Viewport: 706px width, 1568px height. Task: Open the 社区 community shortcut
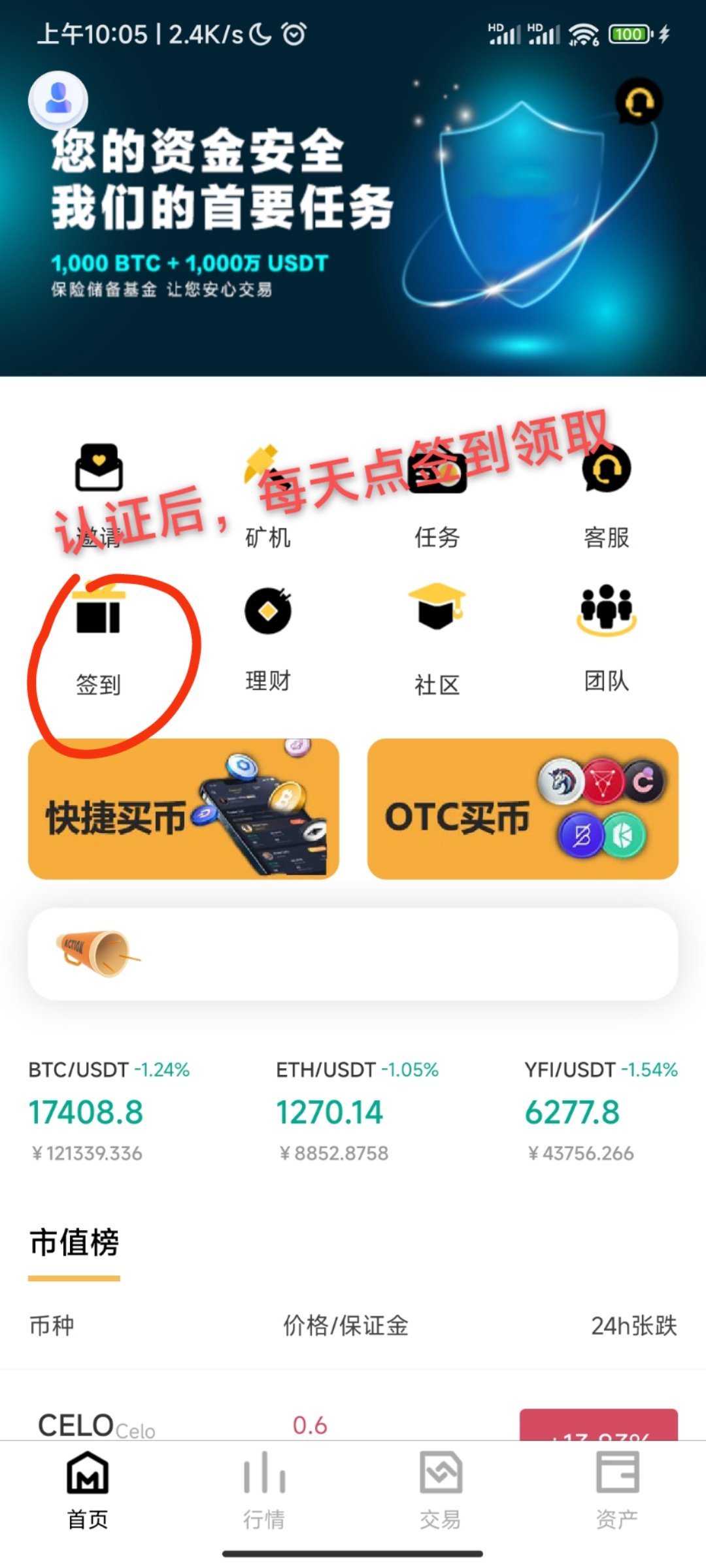click(437, 637)
